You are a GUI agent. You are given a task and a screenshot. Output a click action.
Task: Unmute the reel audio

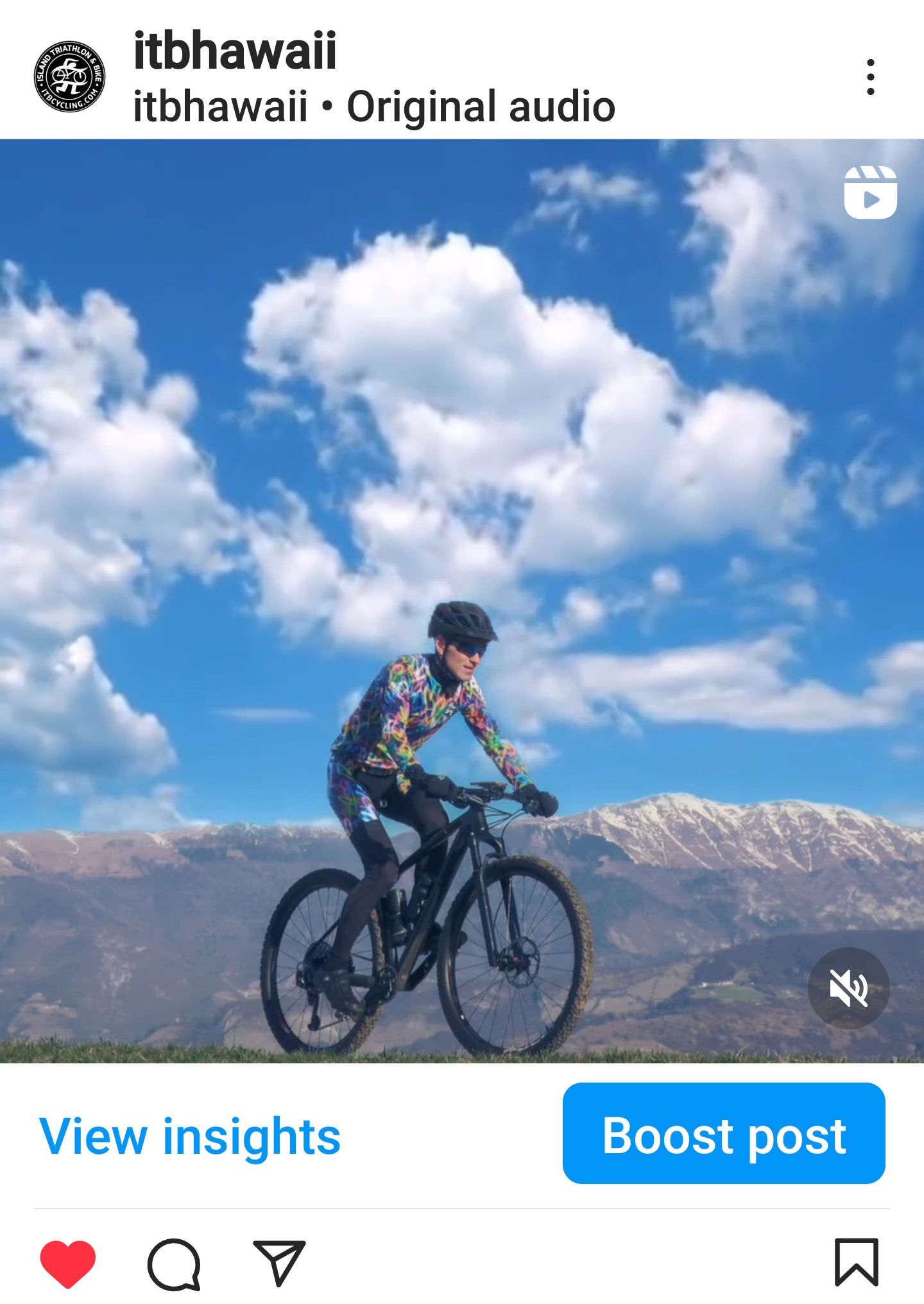pyautogui.click(x=848, y=988)
